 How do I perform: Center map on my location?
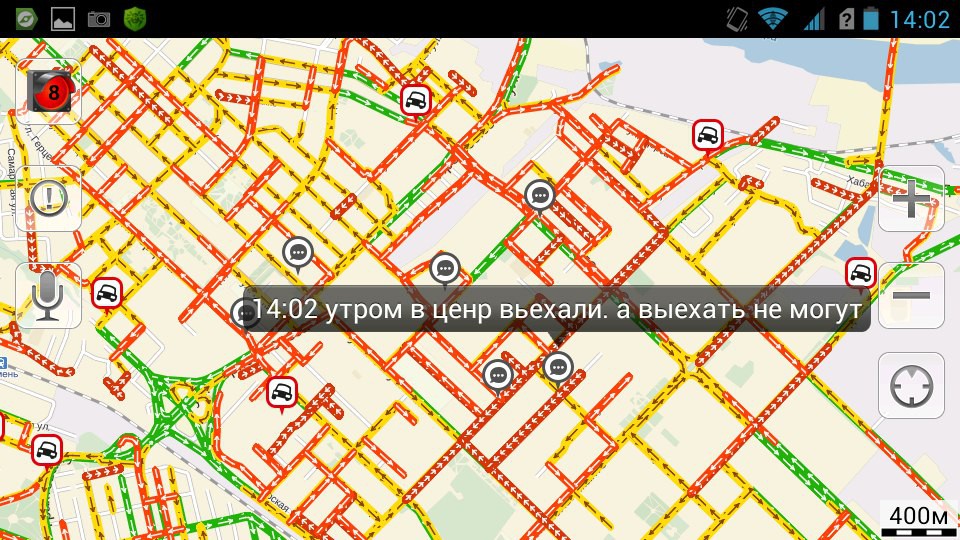point(911,386)
